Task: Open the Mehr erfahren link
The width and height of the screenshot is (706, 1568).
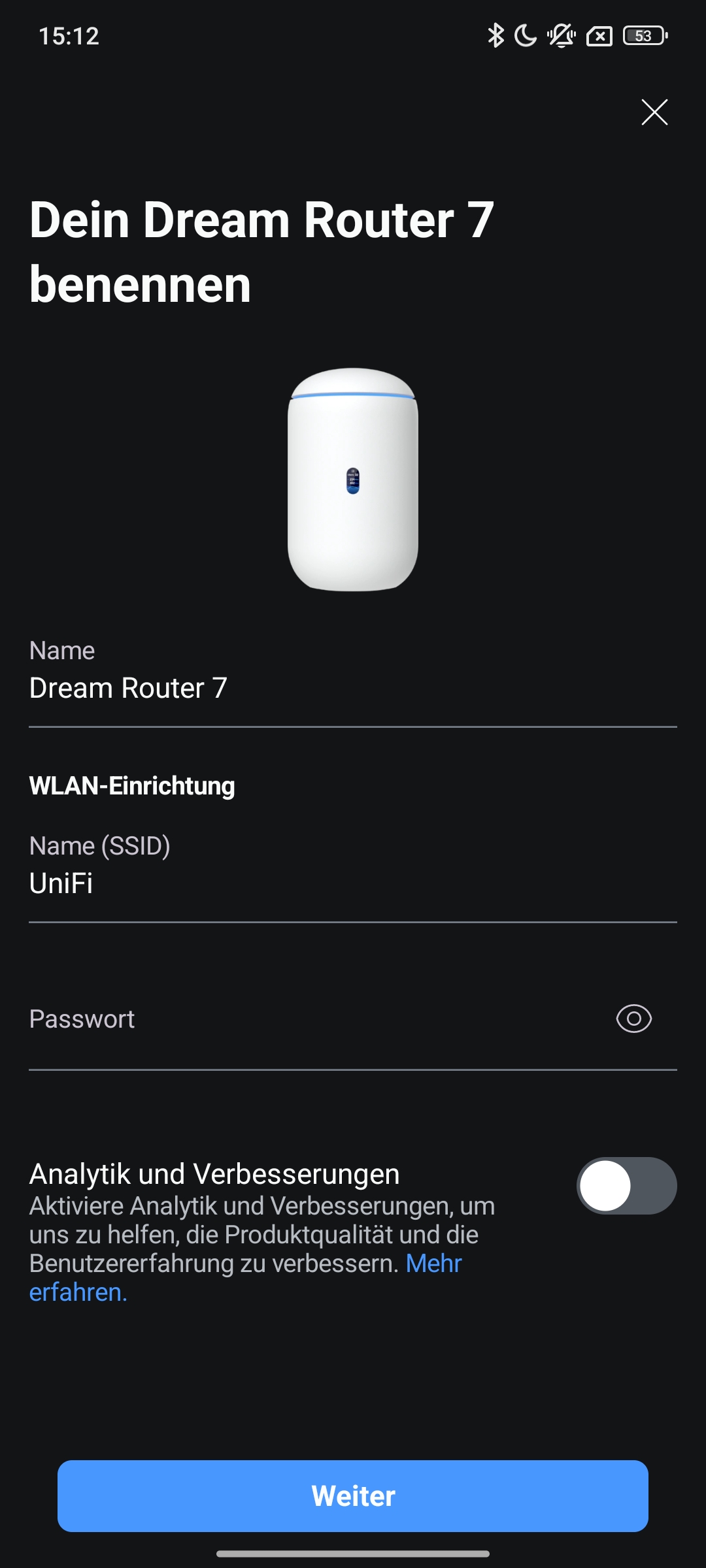Action: (x=433, y=1264)
